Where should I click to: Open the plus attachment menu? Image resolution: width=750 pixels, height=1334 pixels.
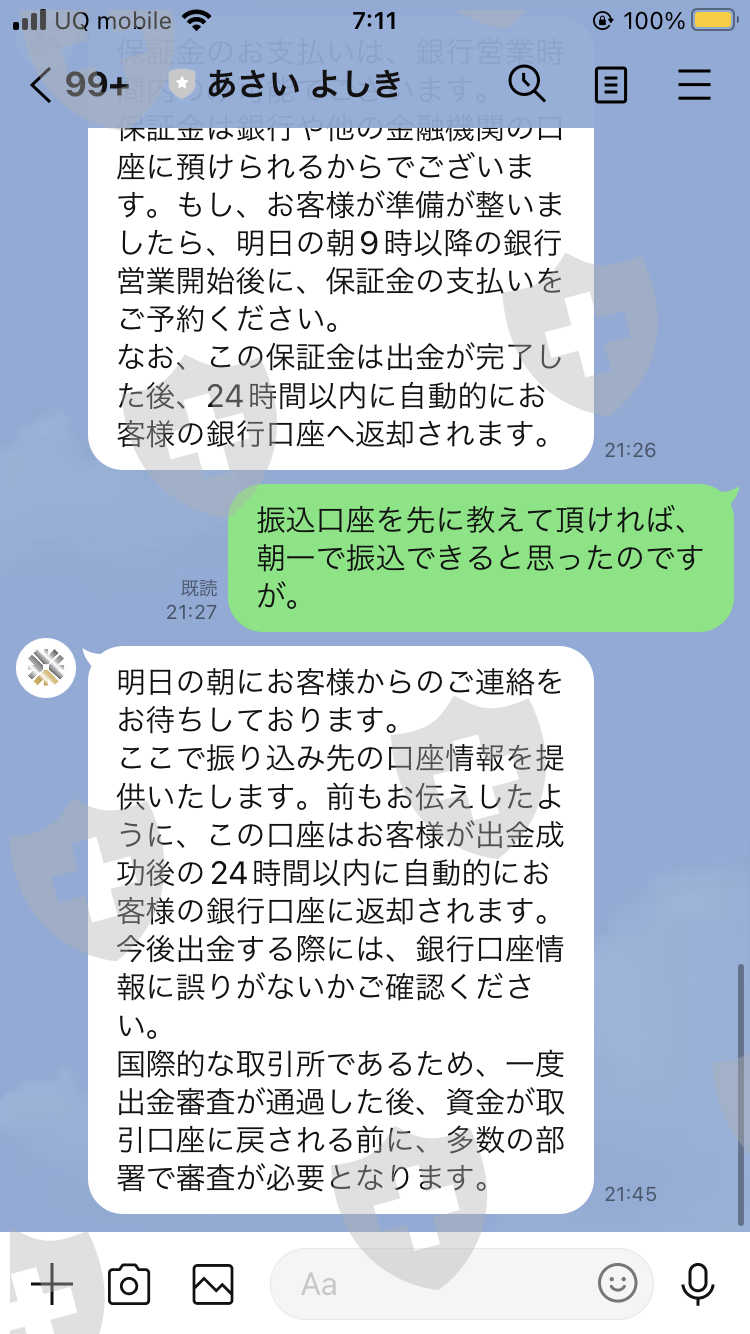pos(52,1283)
